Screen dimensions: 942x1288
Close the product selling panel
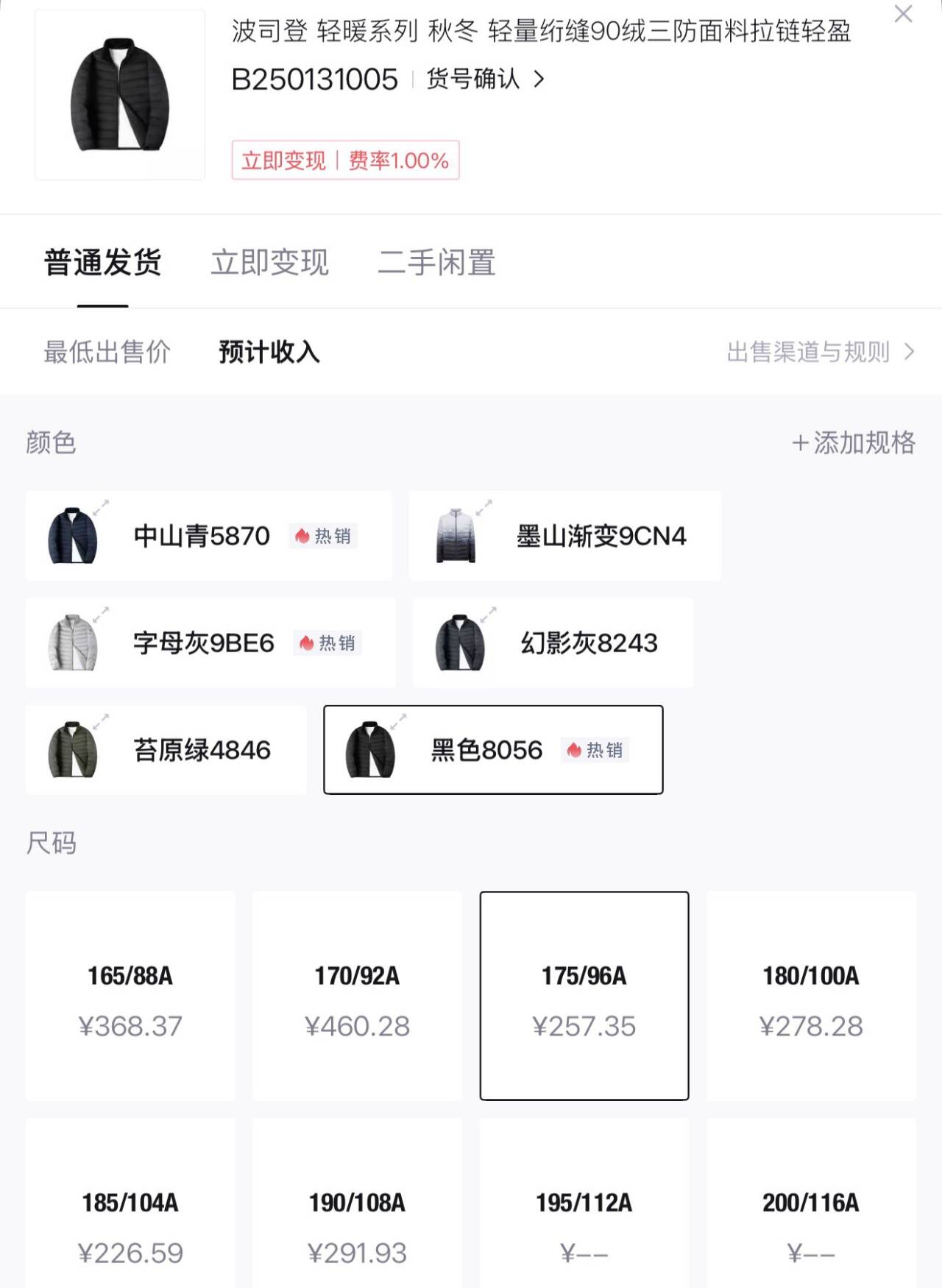(x=903, y=14)
